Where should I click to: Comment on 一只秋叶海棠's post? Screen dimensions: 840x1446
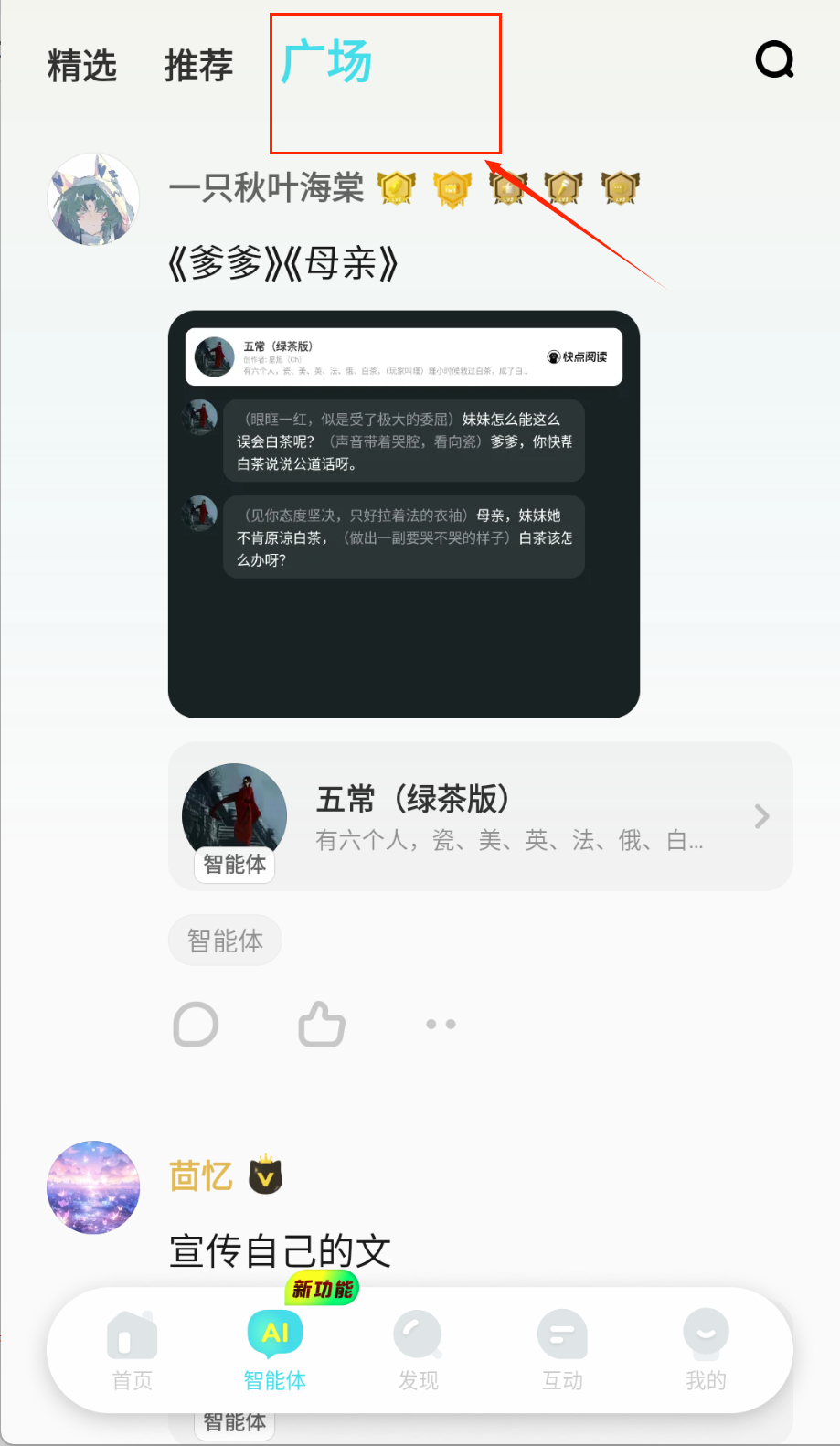tap(196, 1024)
